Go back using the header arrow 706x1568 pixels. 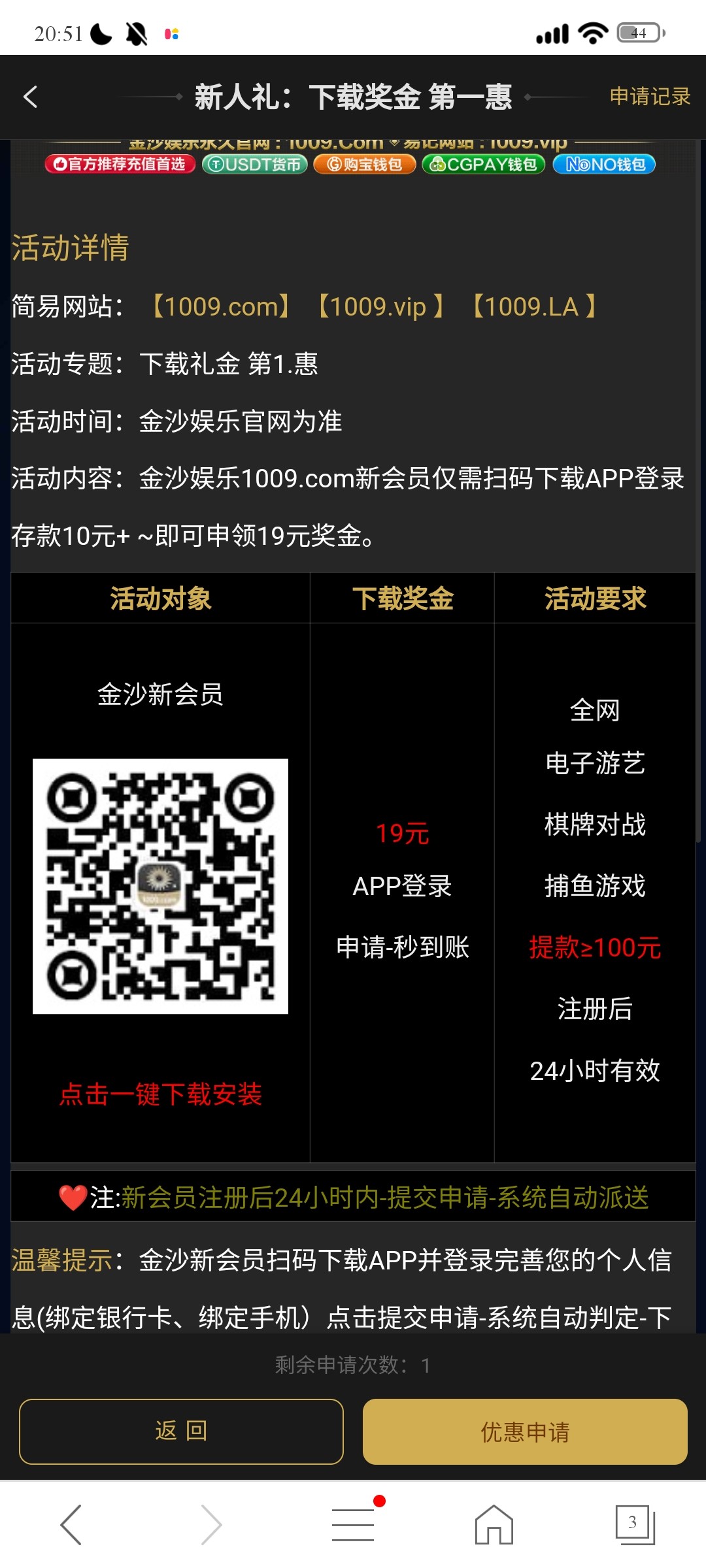coord(31,97)
